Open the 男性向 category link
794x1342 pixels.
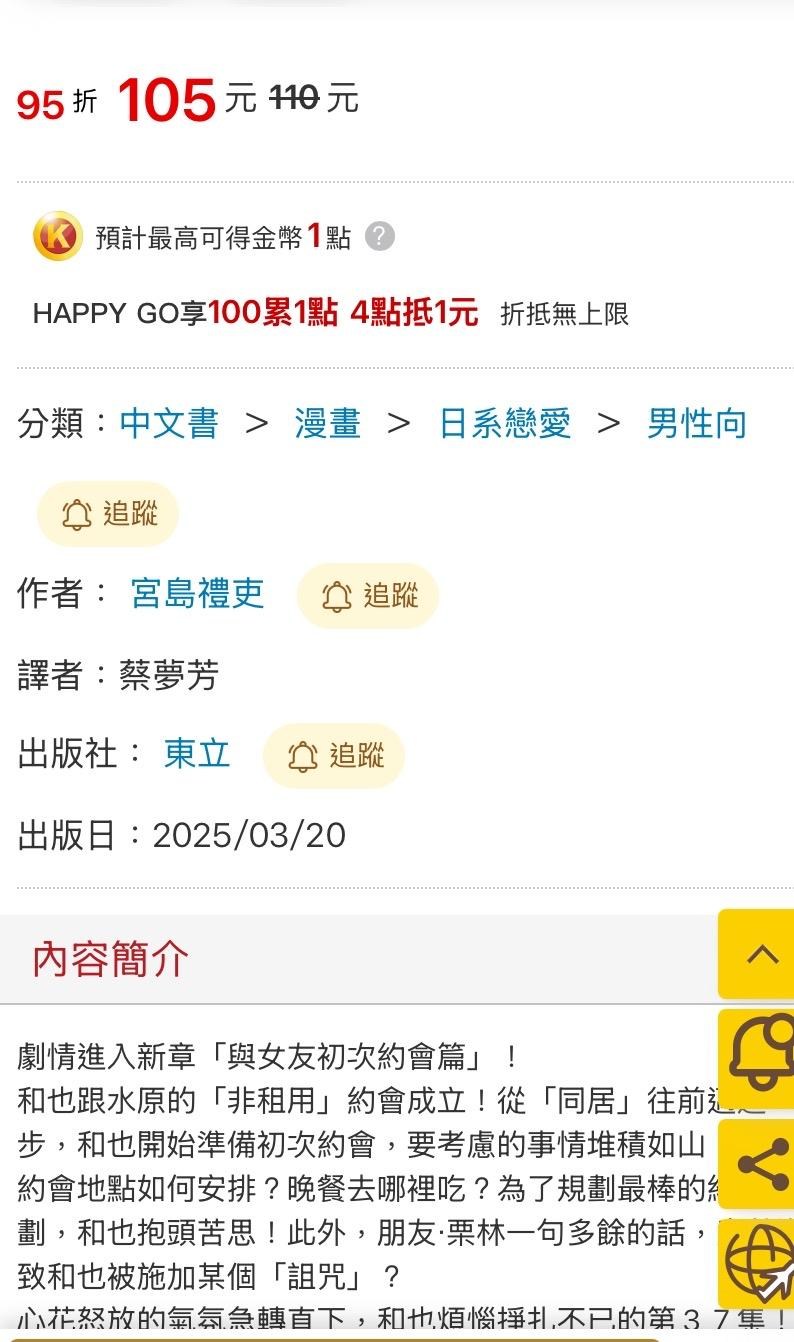pos(697,424)
